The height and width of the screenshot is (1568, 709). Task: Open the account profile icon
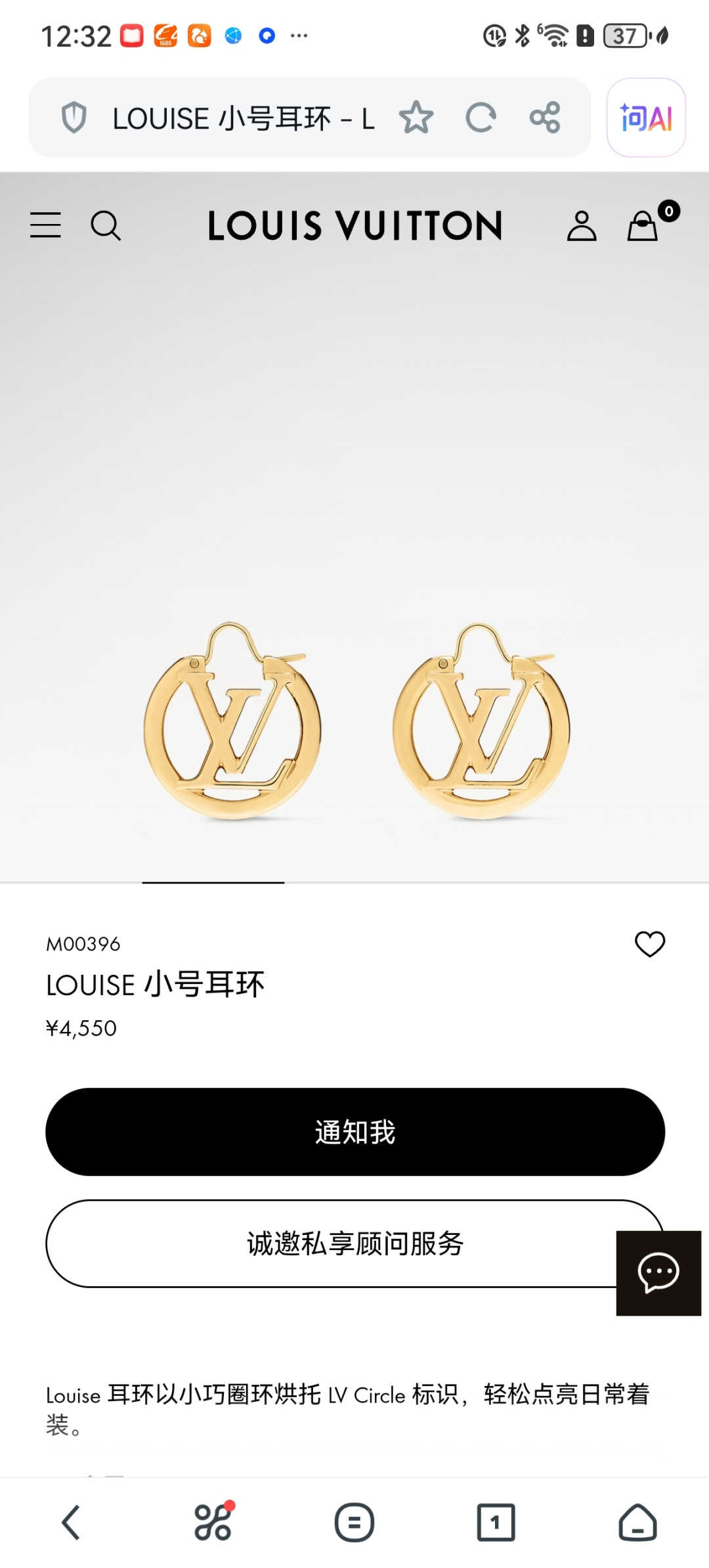(x=582, y=226)
